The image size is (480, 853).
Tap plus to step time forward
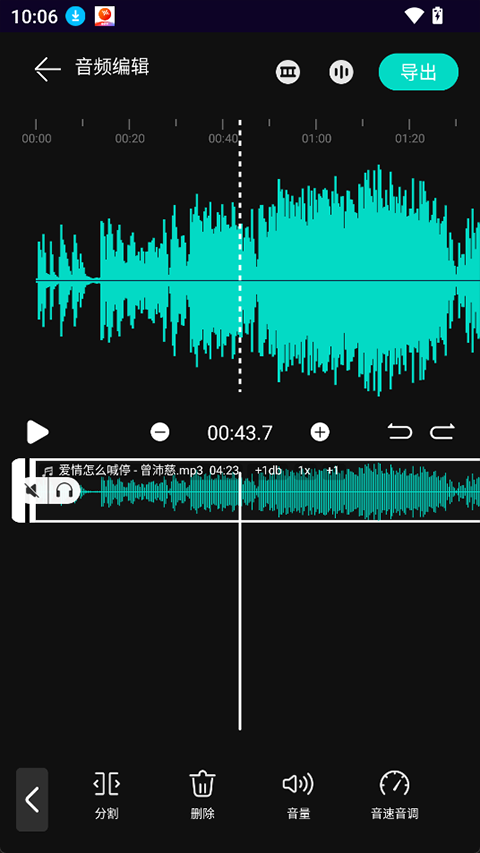click(x=320, y=432)
